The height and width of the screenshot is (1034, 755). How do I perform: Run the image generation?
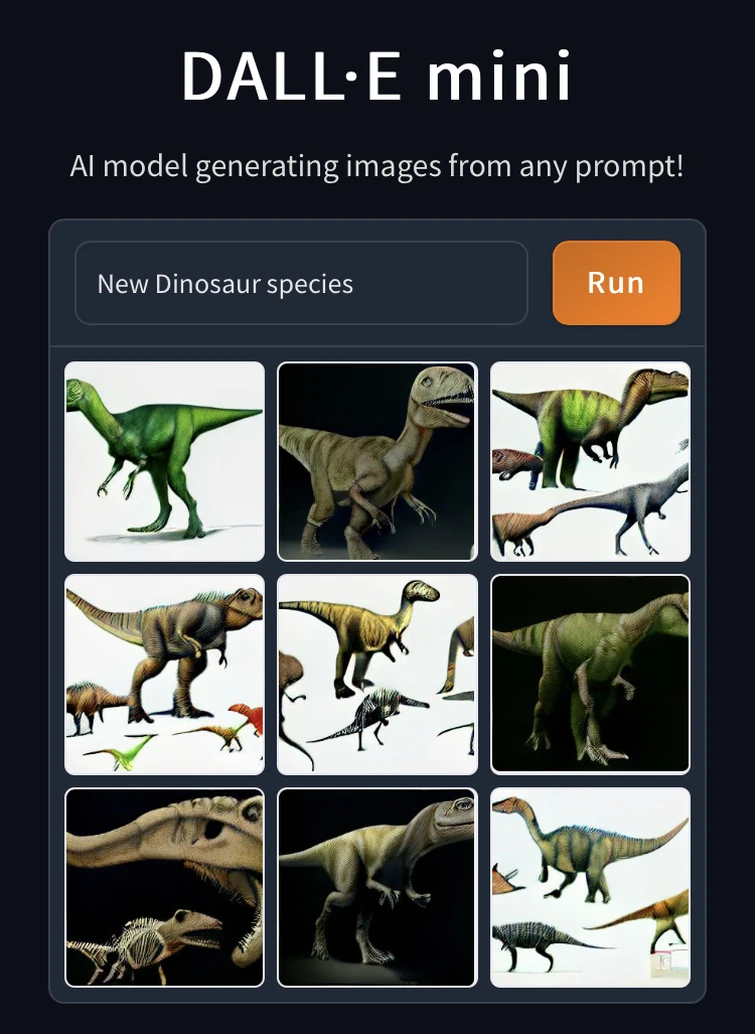click(616, 283)
